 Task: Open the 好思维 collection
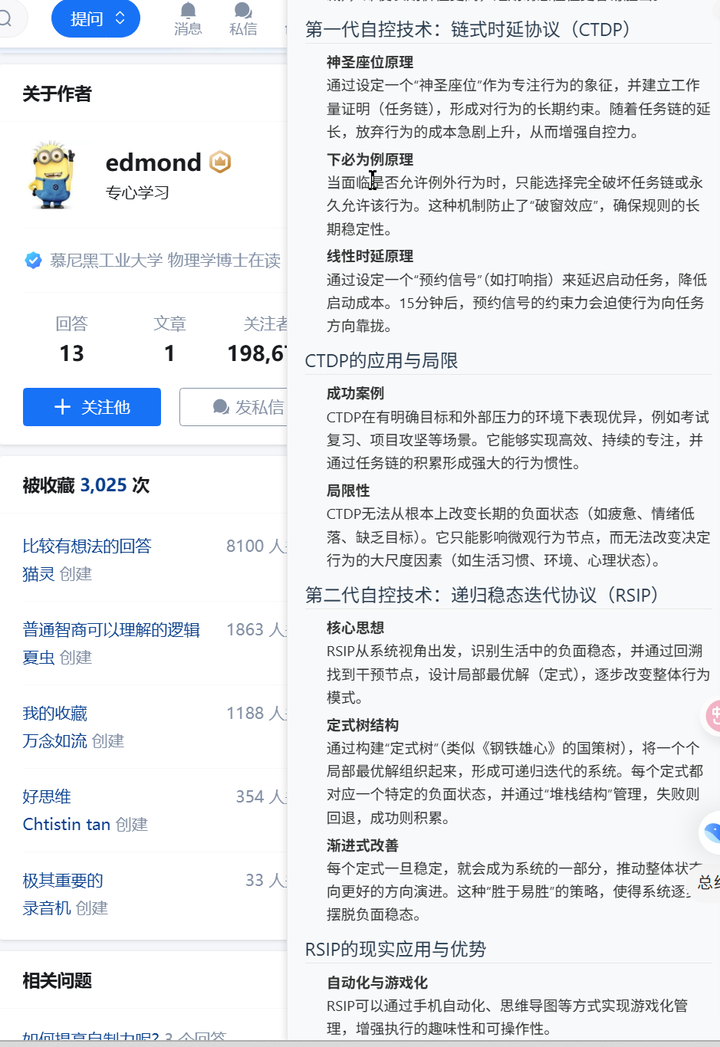47,797
